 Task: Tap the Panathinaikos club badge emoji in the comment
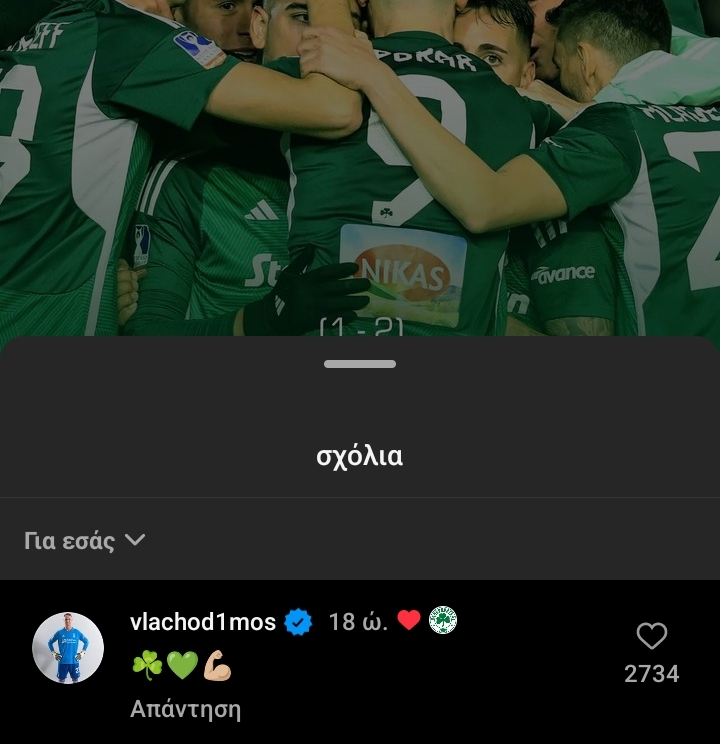442,620
